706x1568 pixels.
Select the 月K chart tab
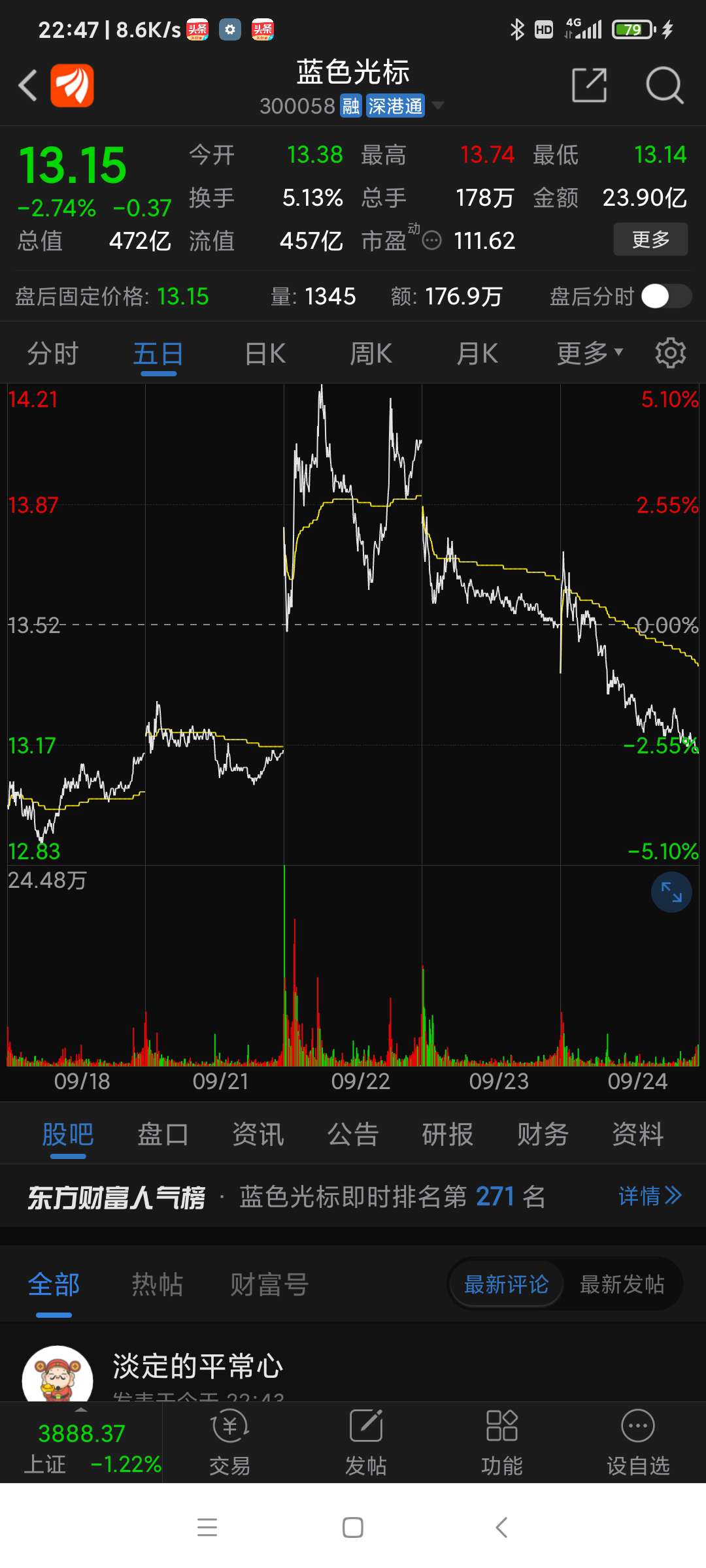[x=477, y=353]
